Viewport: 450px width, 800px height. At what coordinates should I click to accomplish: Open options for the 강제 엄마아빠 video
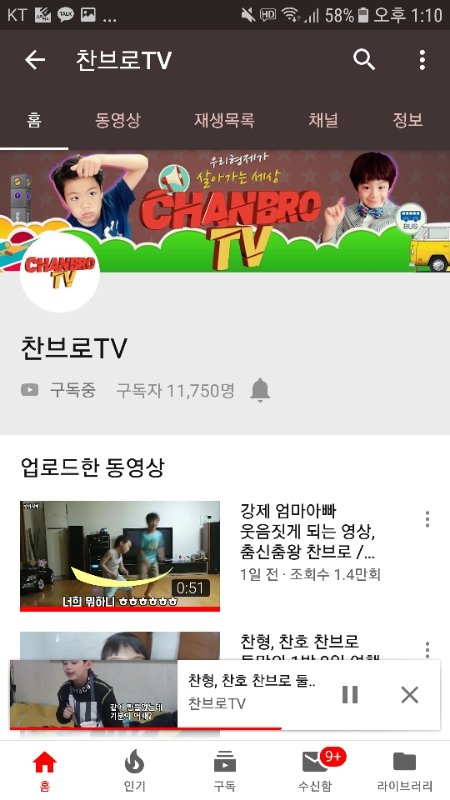[x=428, y=519]
